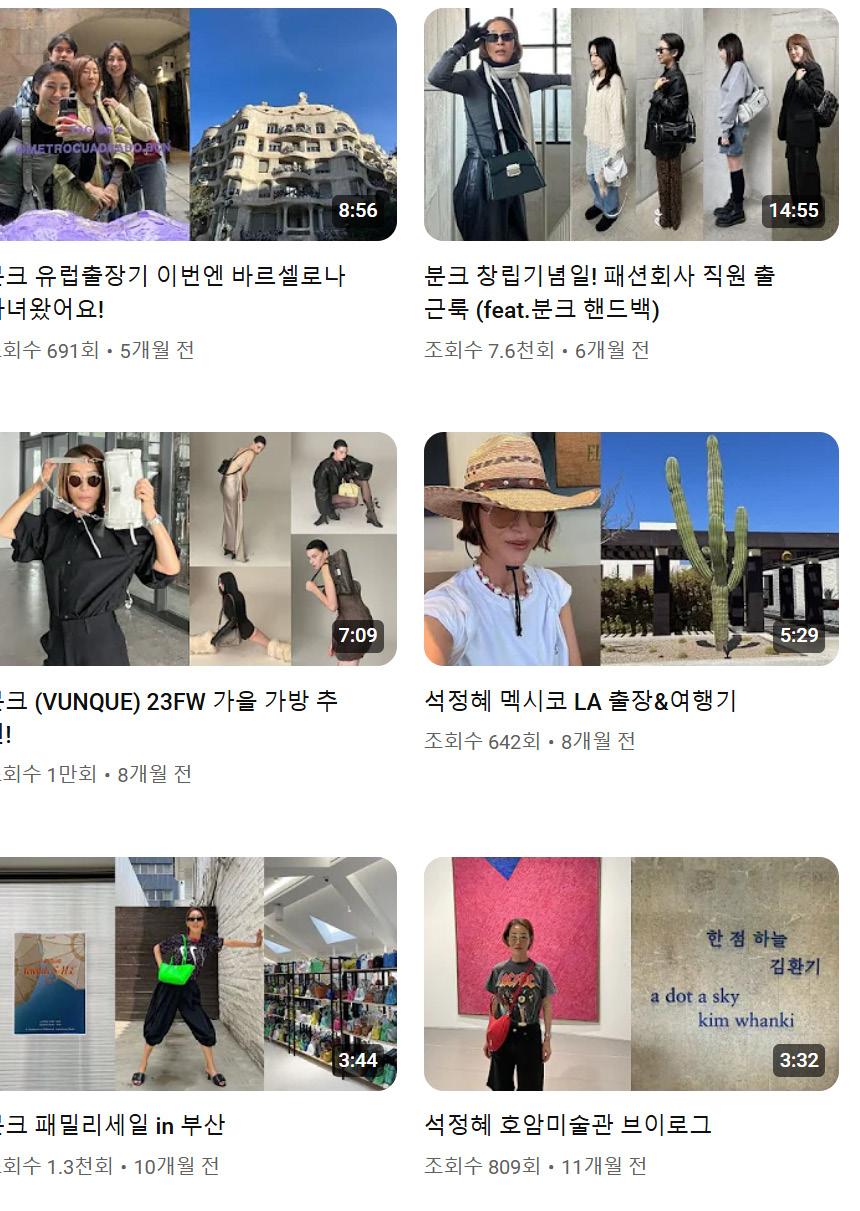This screenshot has width=860, height=1211.
Task: Open the 패밀리세일 in 부산 video
Action: 198,973
